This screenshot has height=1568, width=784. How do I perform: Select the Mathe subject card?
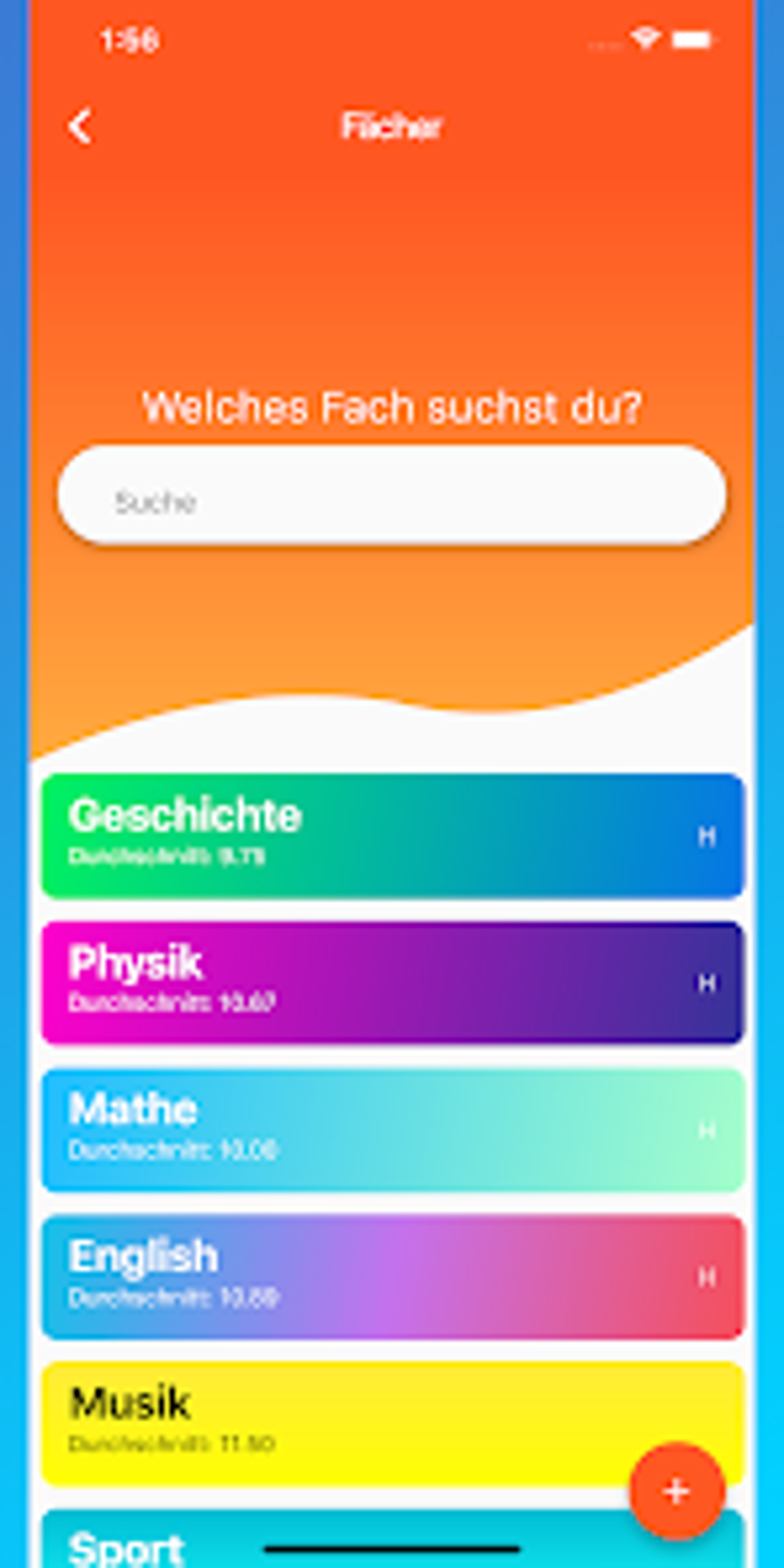point(392,1129)
